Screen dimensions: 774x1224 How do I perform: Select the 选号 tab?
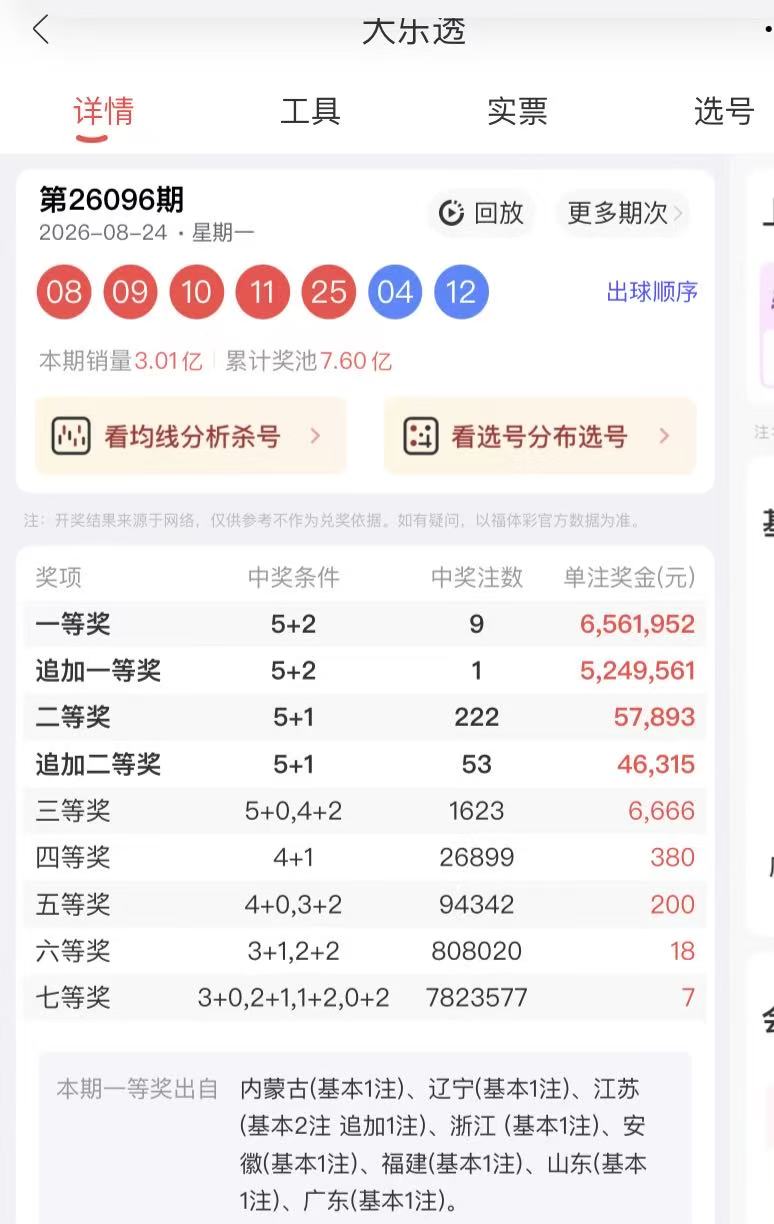click(723, 111)
